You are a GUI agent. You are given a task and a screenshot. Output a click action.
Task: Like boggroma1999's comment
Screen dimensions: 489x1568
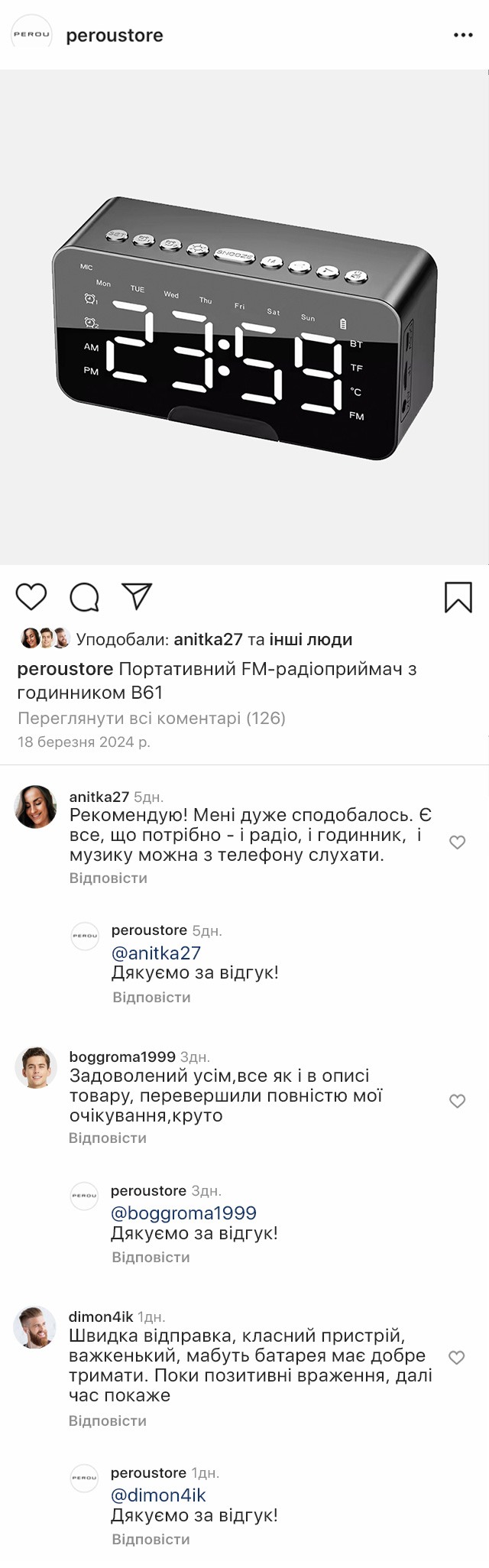[457, 1101]
